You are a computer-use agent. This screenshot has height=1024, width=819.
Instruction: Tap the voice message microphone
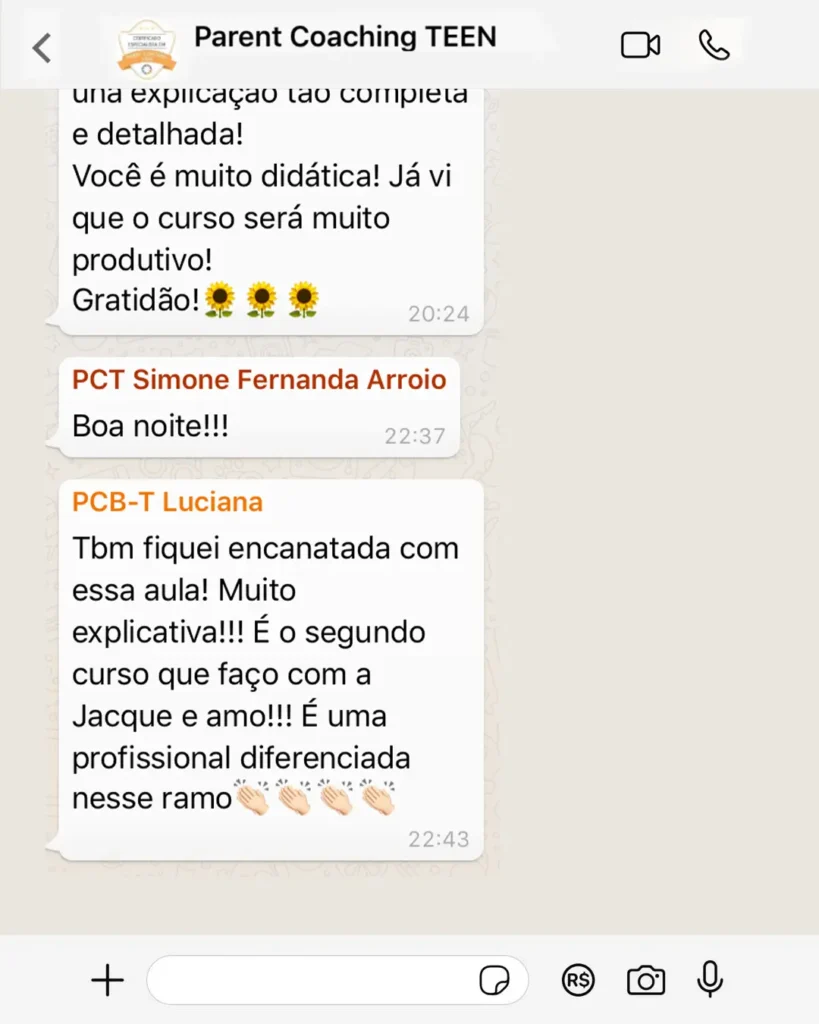710,979
